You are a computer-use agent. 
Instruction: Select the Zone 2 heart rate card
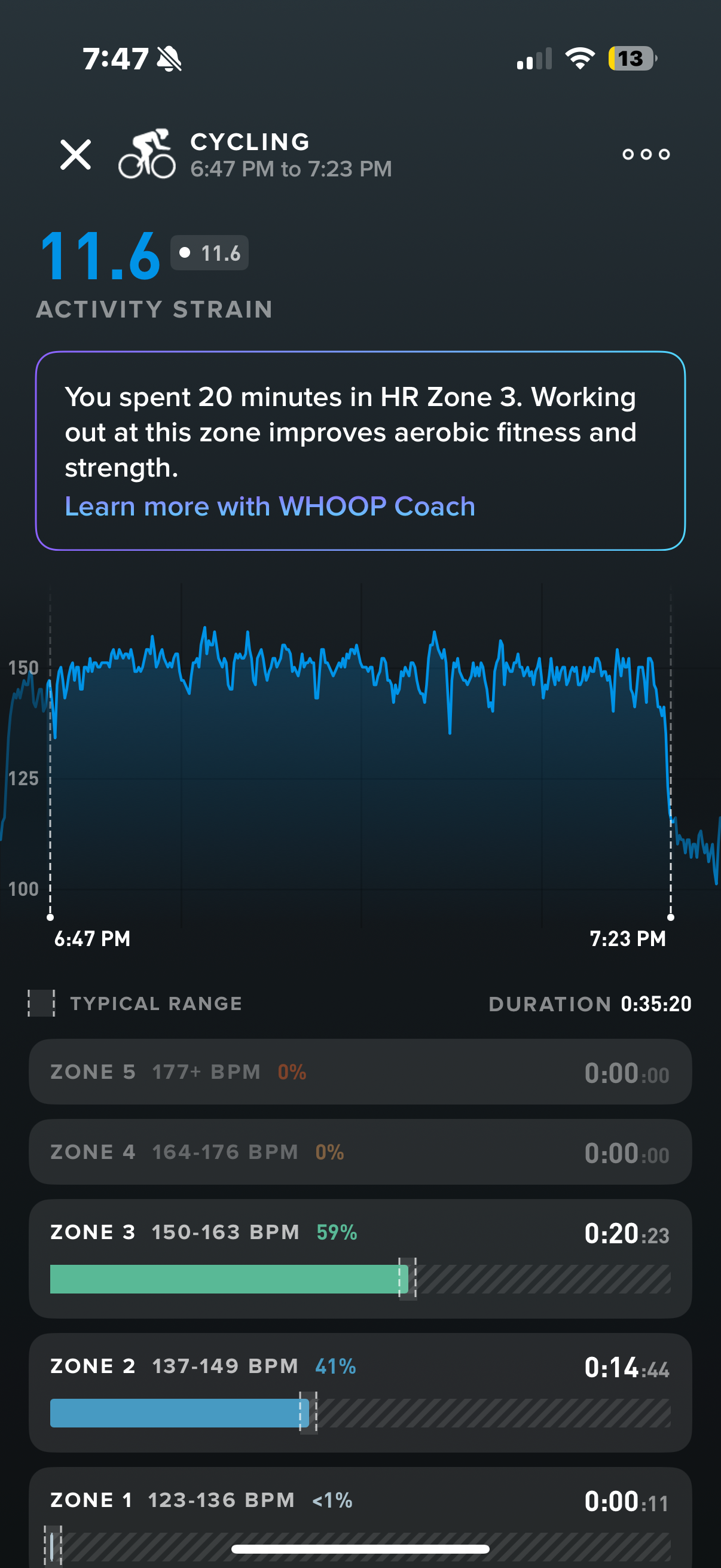pos(360,1392)
